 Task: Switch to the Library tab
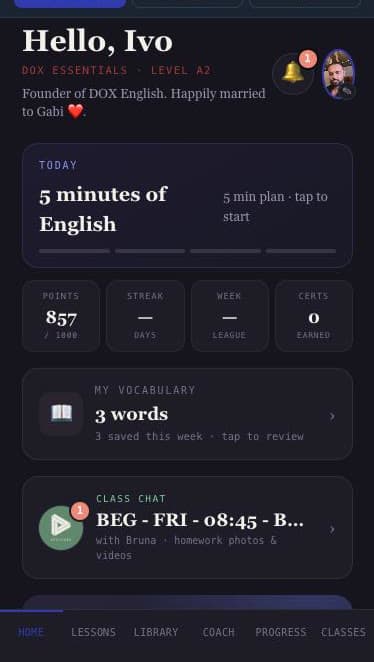tap(156, 632)
